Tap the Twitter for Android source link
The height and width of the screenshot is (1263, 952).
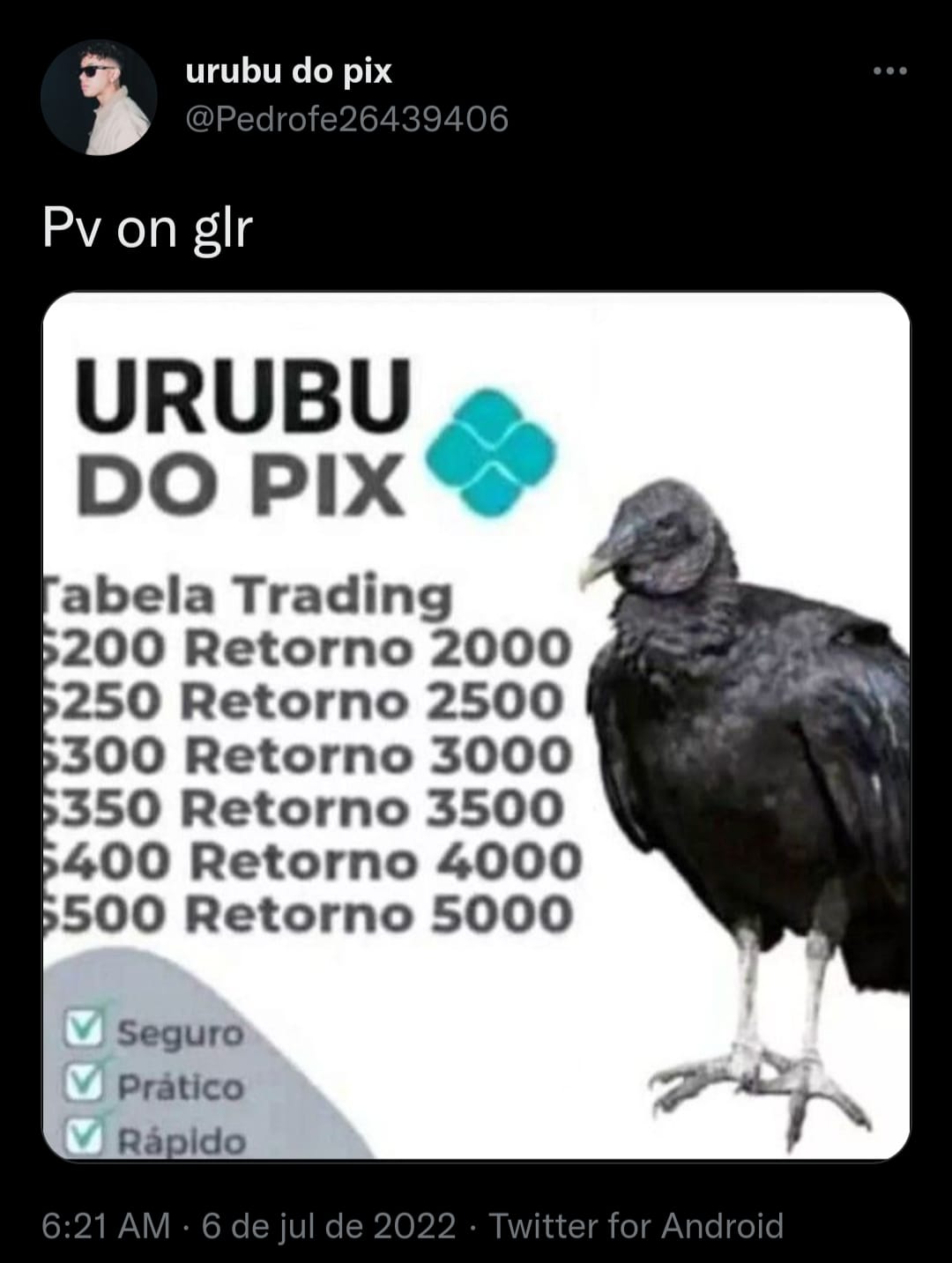(636, 1226)
